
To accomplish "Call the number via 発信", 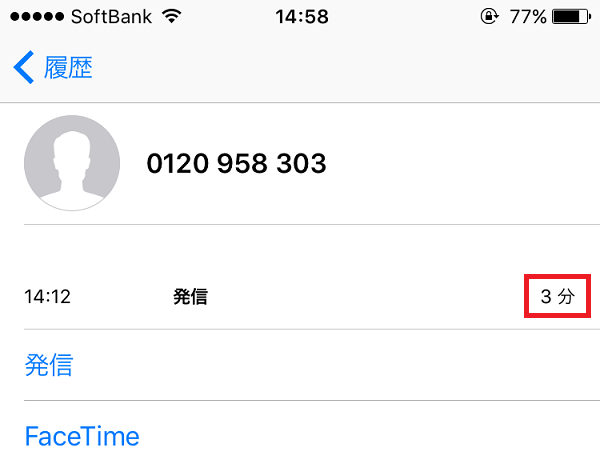I will [49, 365].
